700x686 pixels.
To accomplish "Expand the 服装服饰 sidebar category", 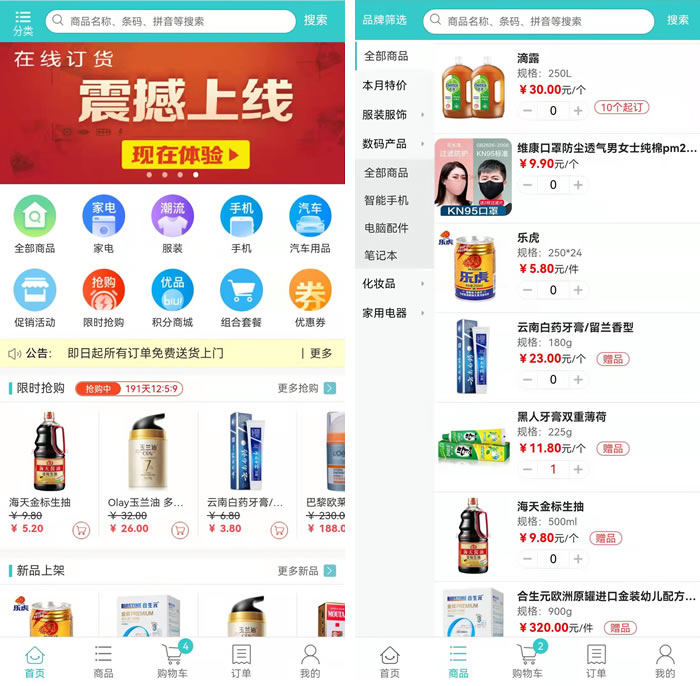I will coord(393,115).
